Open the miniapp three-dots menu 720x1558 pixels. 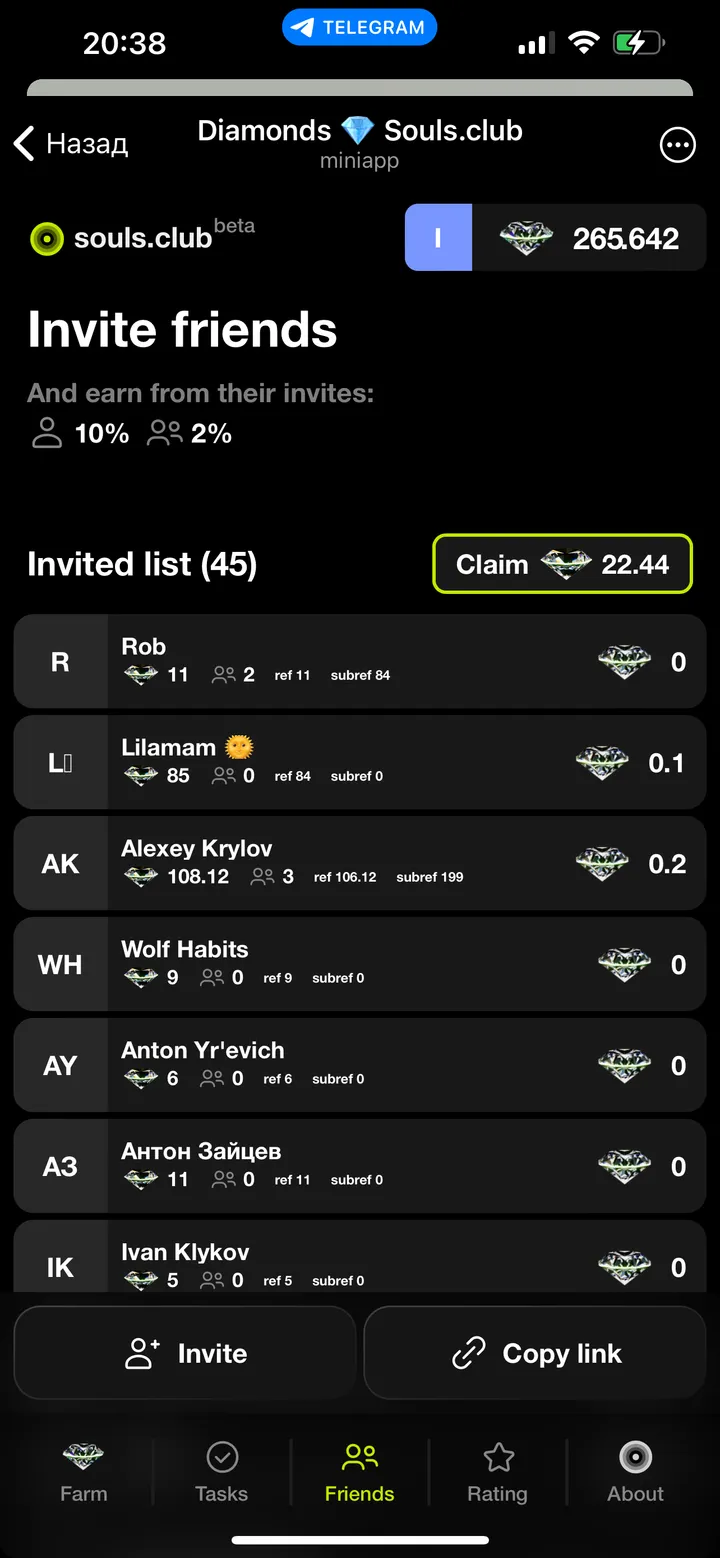(x=678, y=145)
